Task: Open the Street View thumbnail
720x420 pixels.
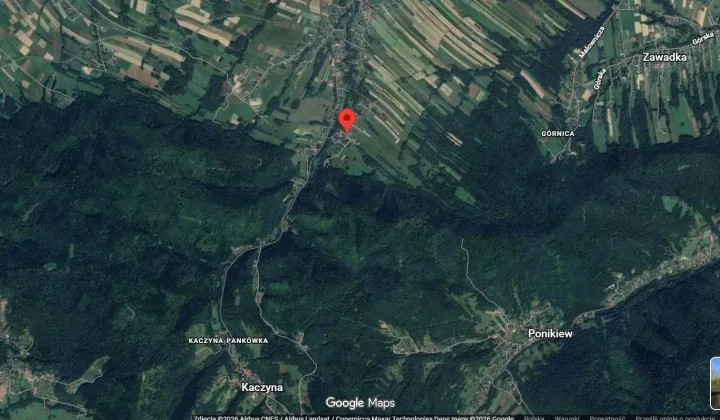Action: 714,382
